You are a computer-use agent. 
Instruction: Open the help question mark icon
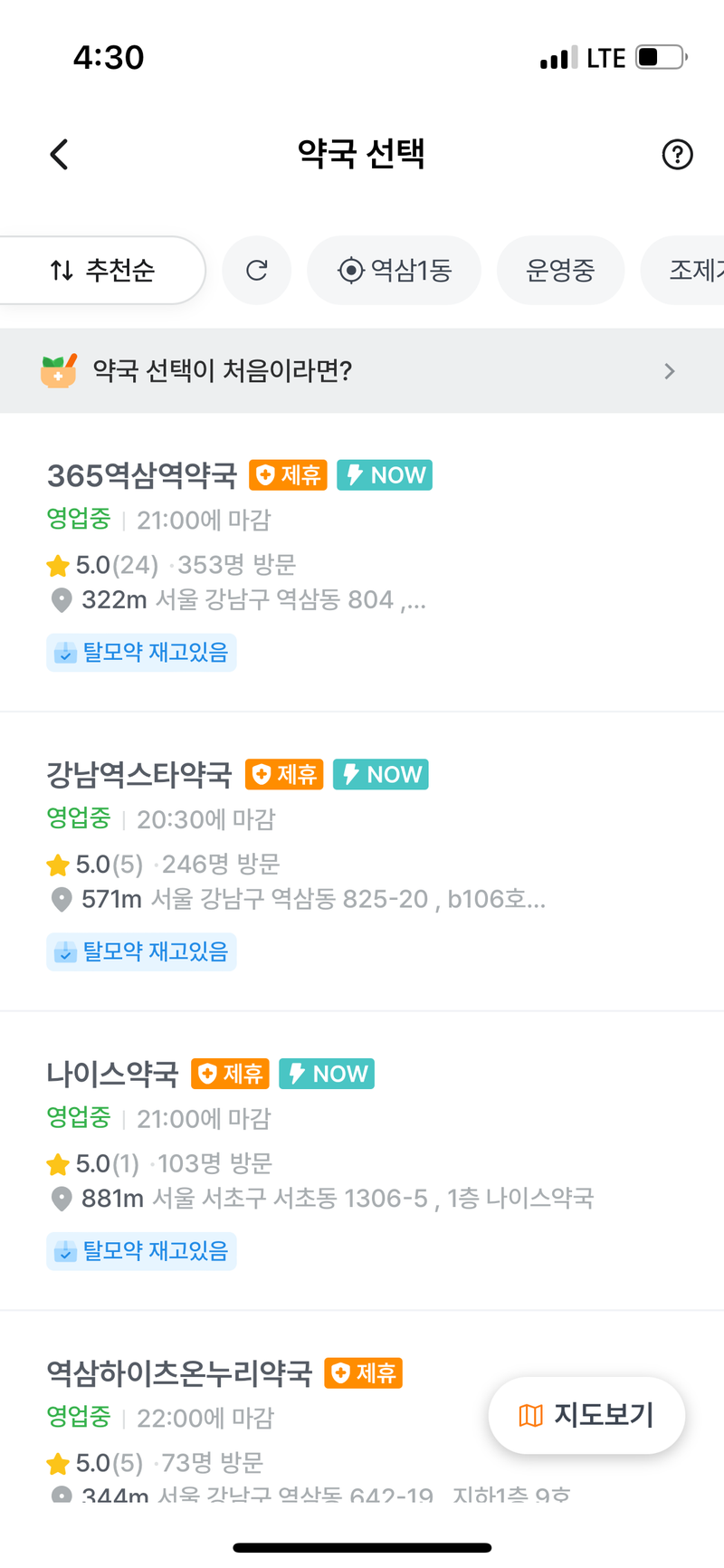677,155
